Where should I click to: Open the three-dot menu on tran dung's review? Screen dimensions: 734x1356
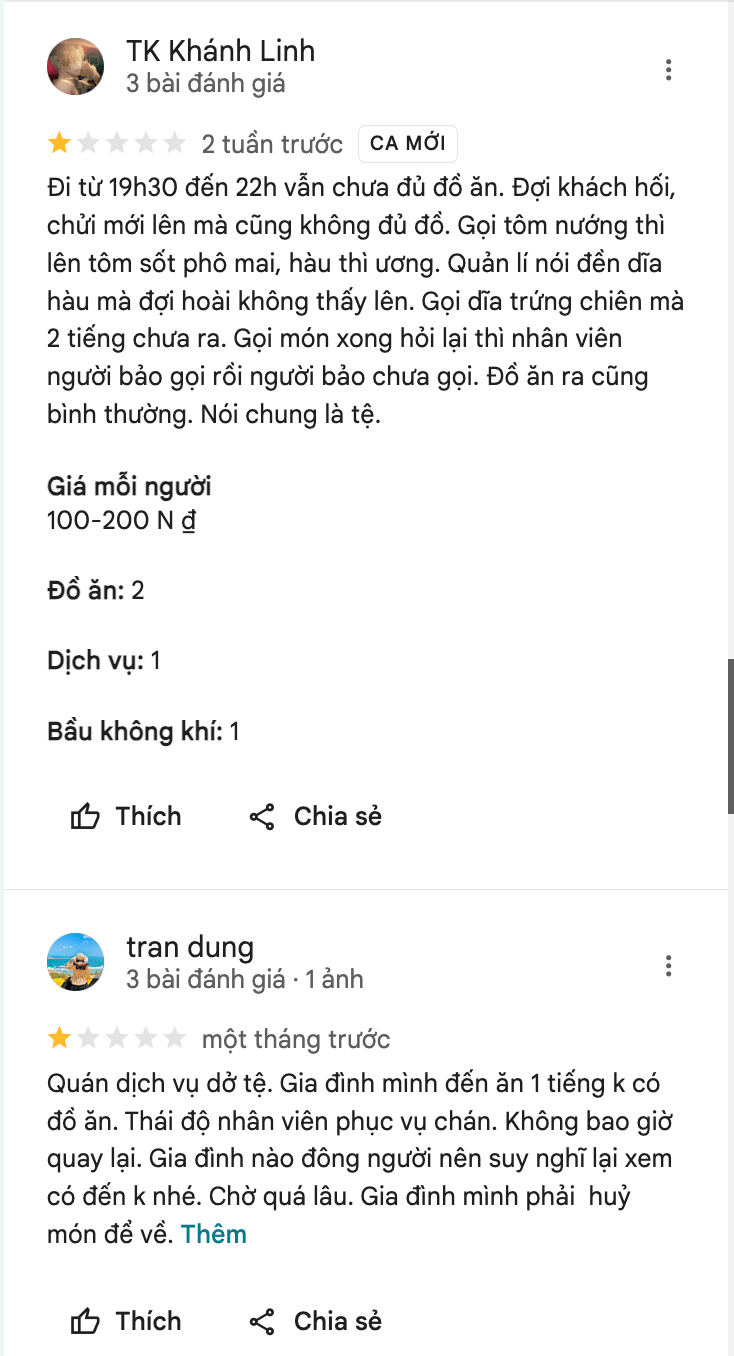(x=668, y=966)
